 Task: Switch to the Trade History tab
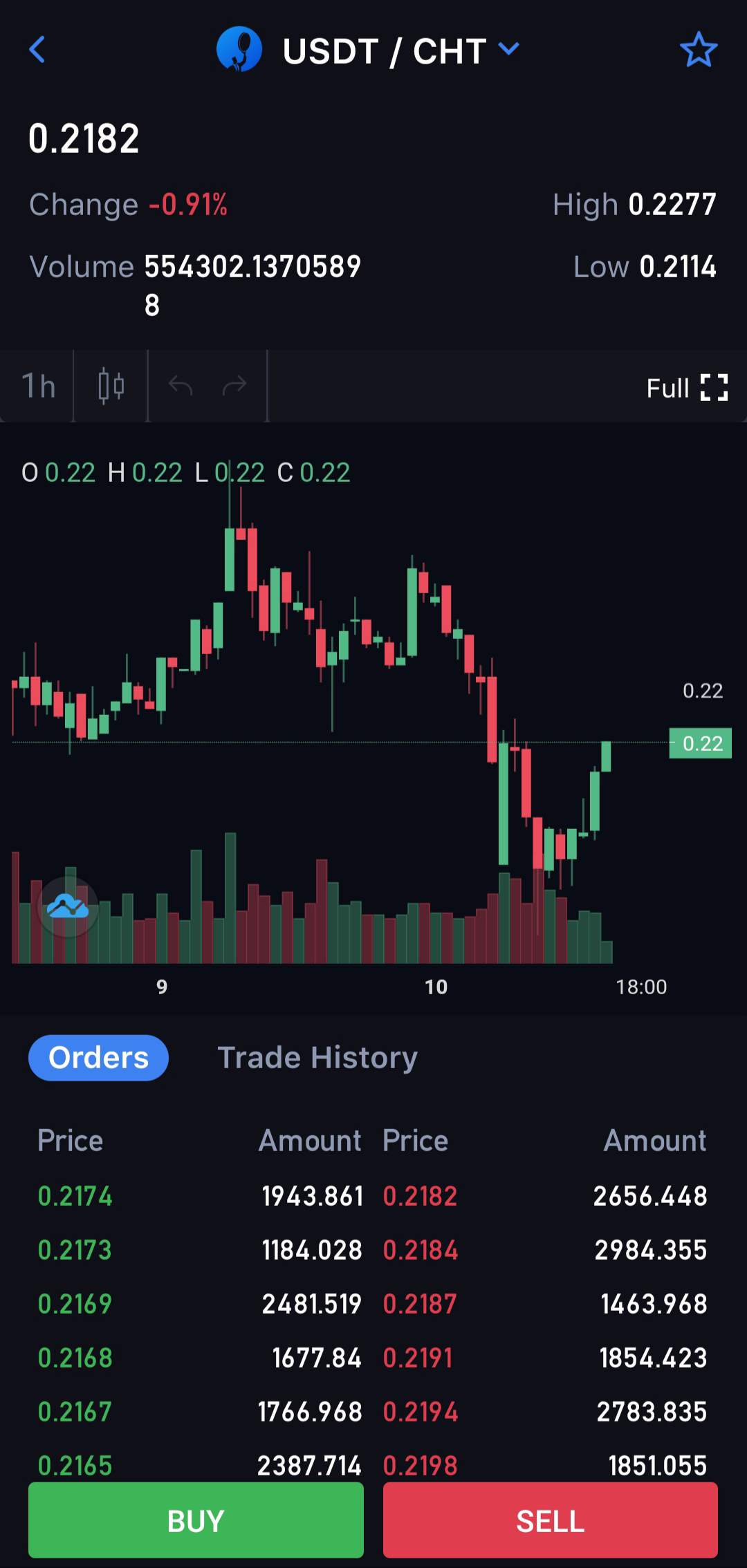[317, 1058]
